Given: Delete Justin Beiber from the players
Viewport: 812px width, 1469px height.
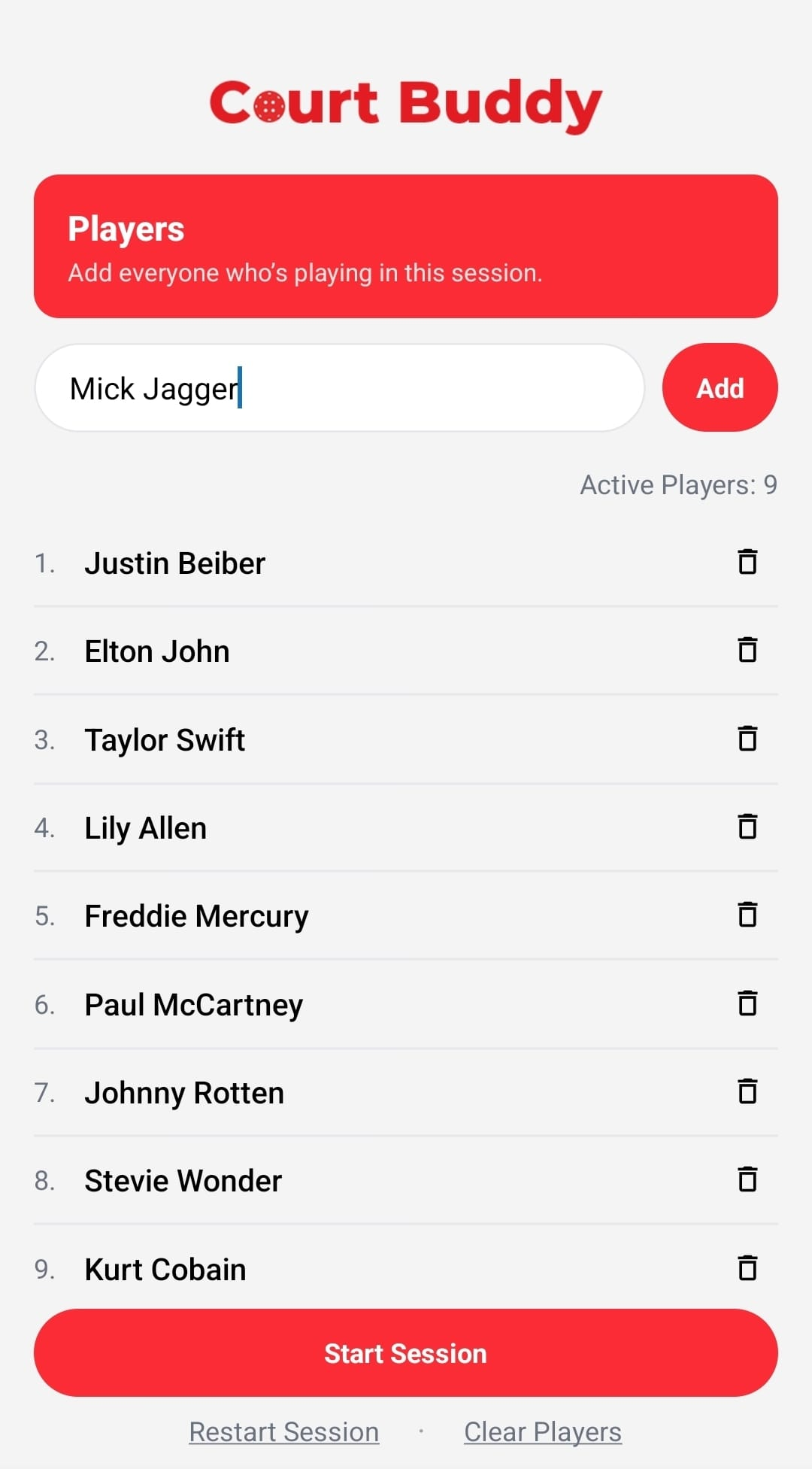Looking at the screenshot, I should [747, 562].
